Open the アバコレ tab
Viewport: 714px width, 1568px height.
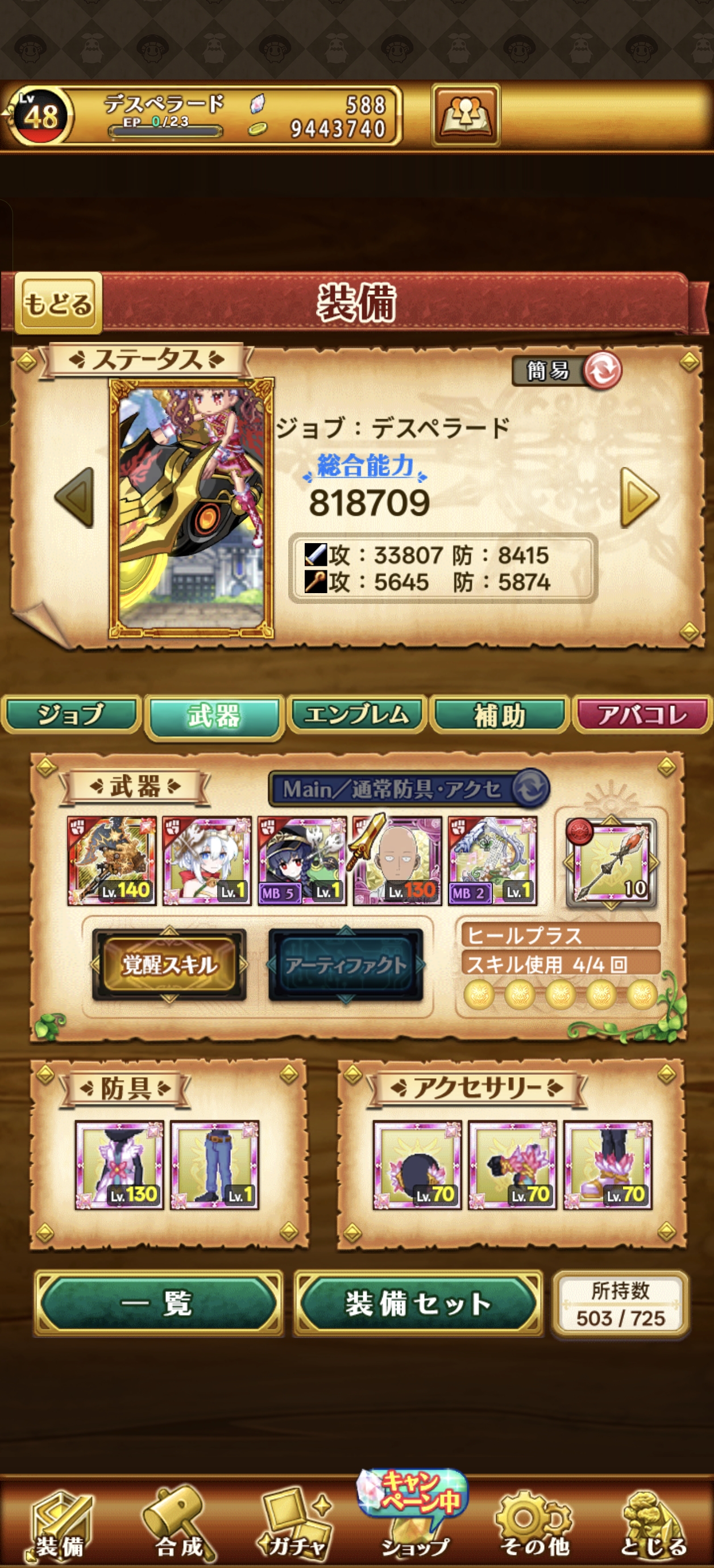click(642, 715)
